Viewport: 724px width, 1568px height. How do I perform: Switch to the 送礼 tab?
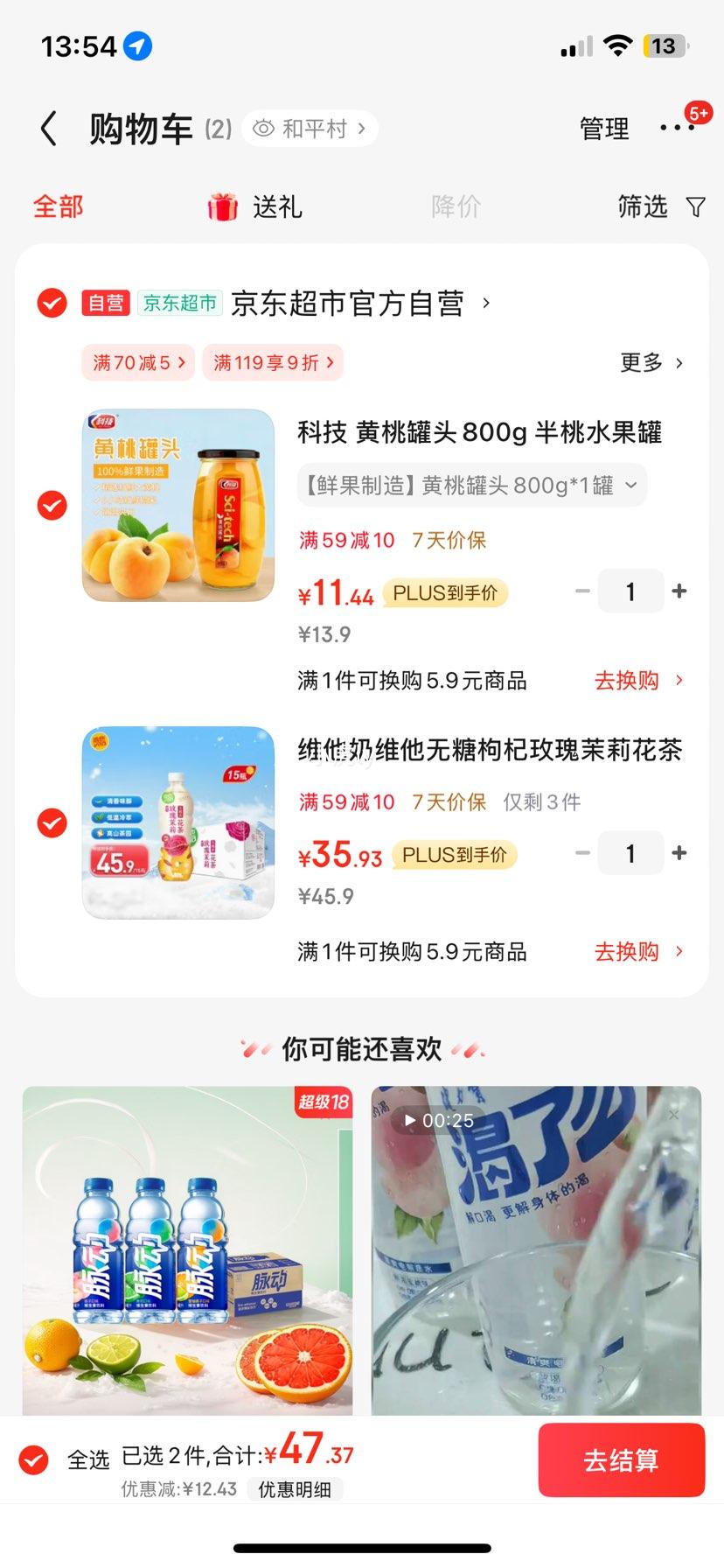pos(255,207)
